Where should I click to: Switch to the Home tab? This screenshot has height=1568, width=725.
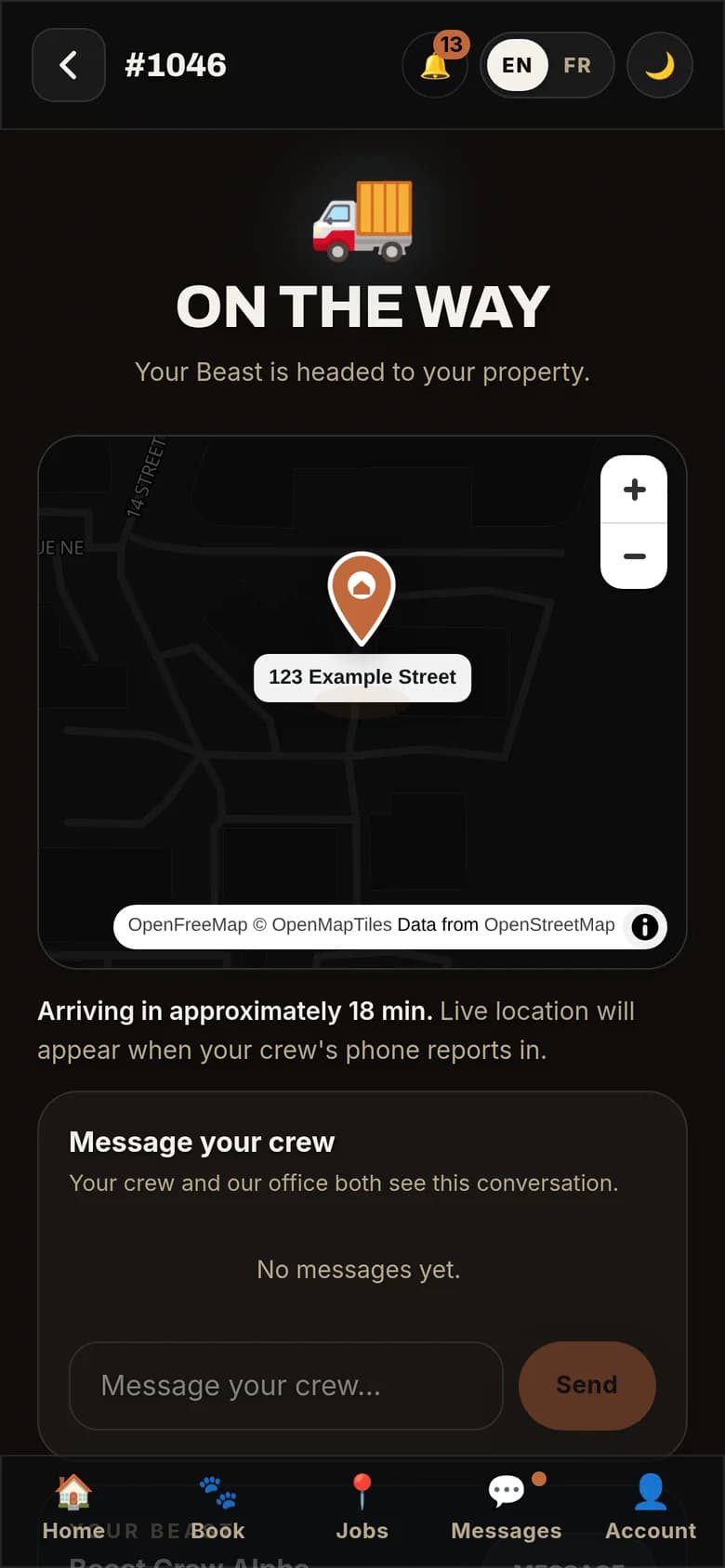tap(73, 1509)
